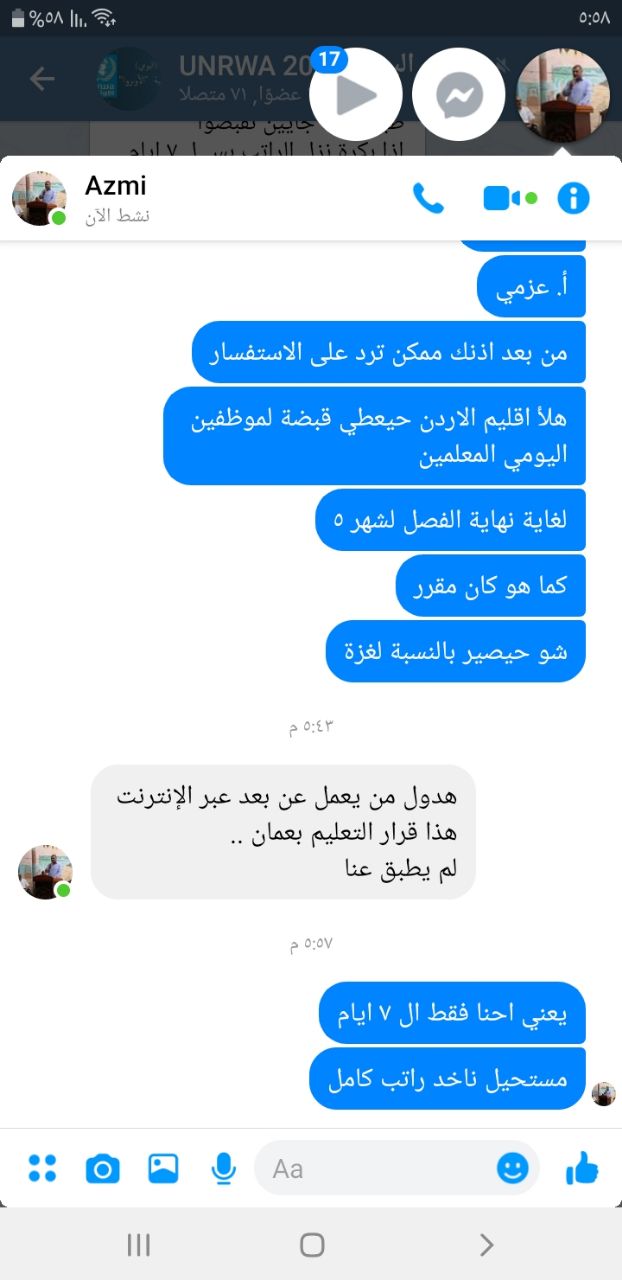This screenshot has height=1280, width=622.
Task: Start a voice call with Azmi
Action: tap(428, 198)
